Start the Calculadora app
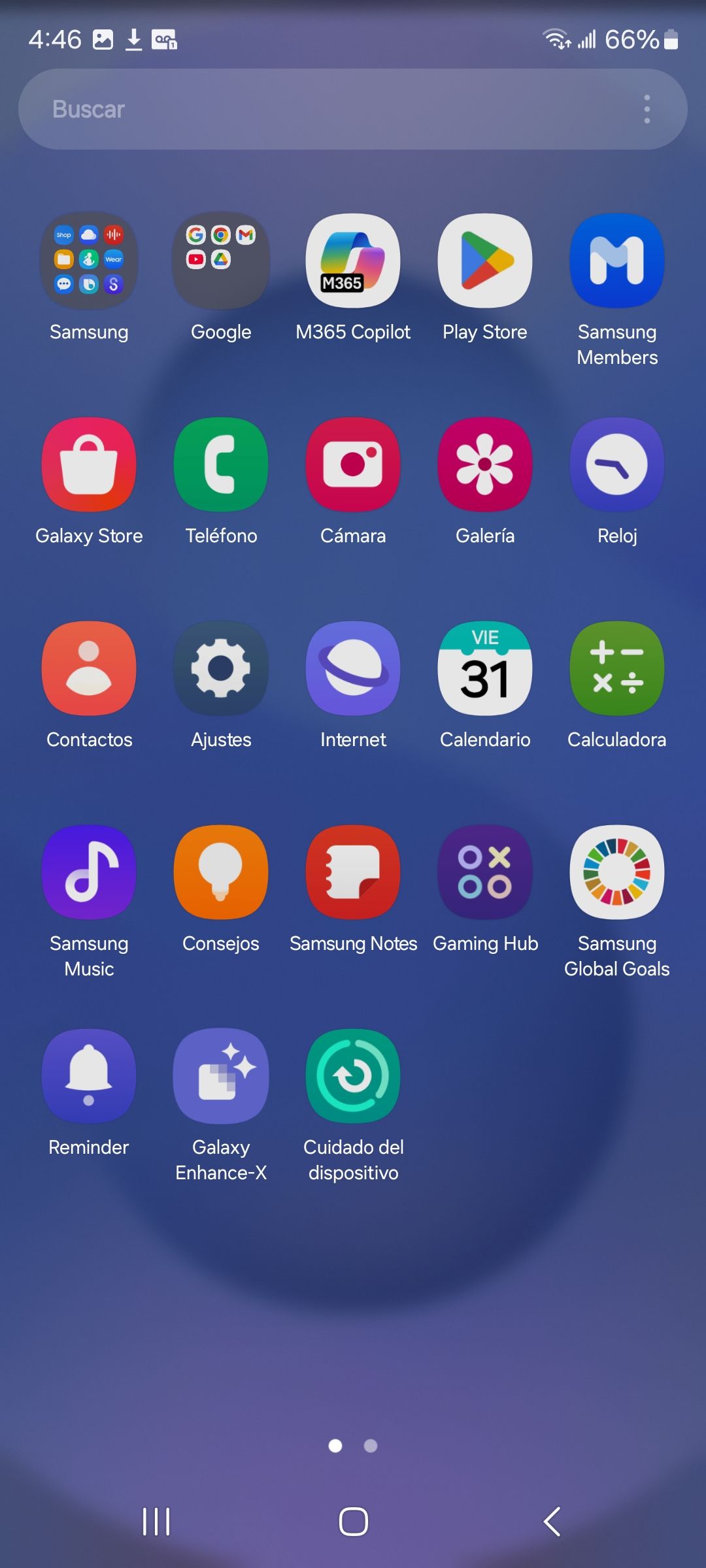Viewport: 706px width, 1568px height. tap(616, 668)
